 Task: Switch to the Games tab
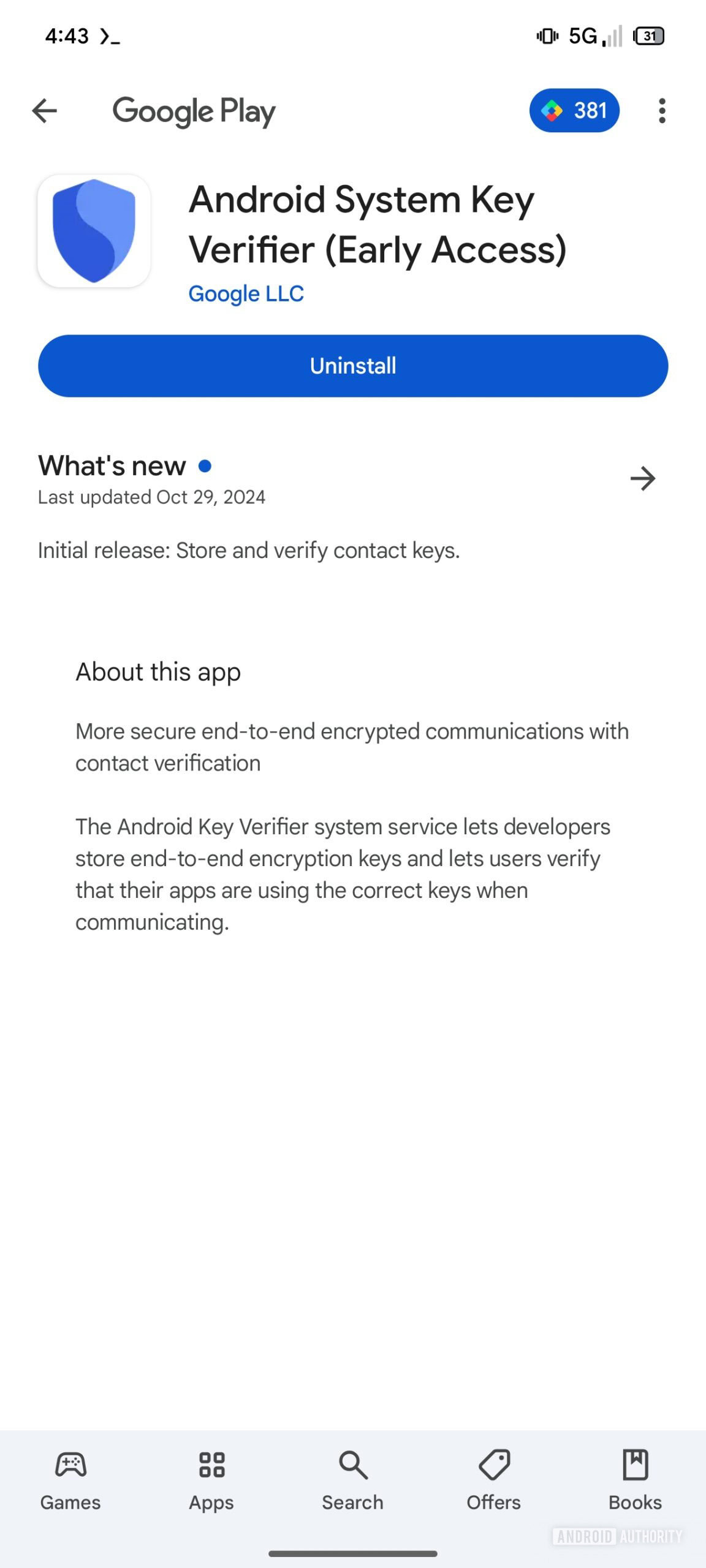click(x=70, y=1480)
